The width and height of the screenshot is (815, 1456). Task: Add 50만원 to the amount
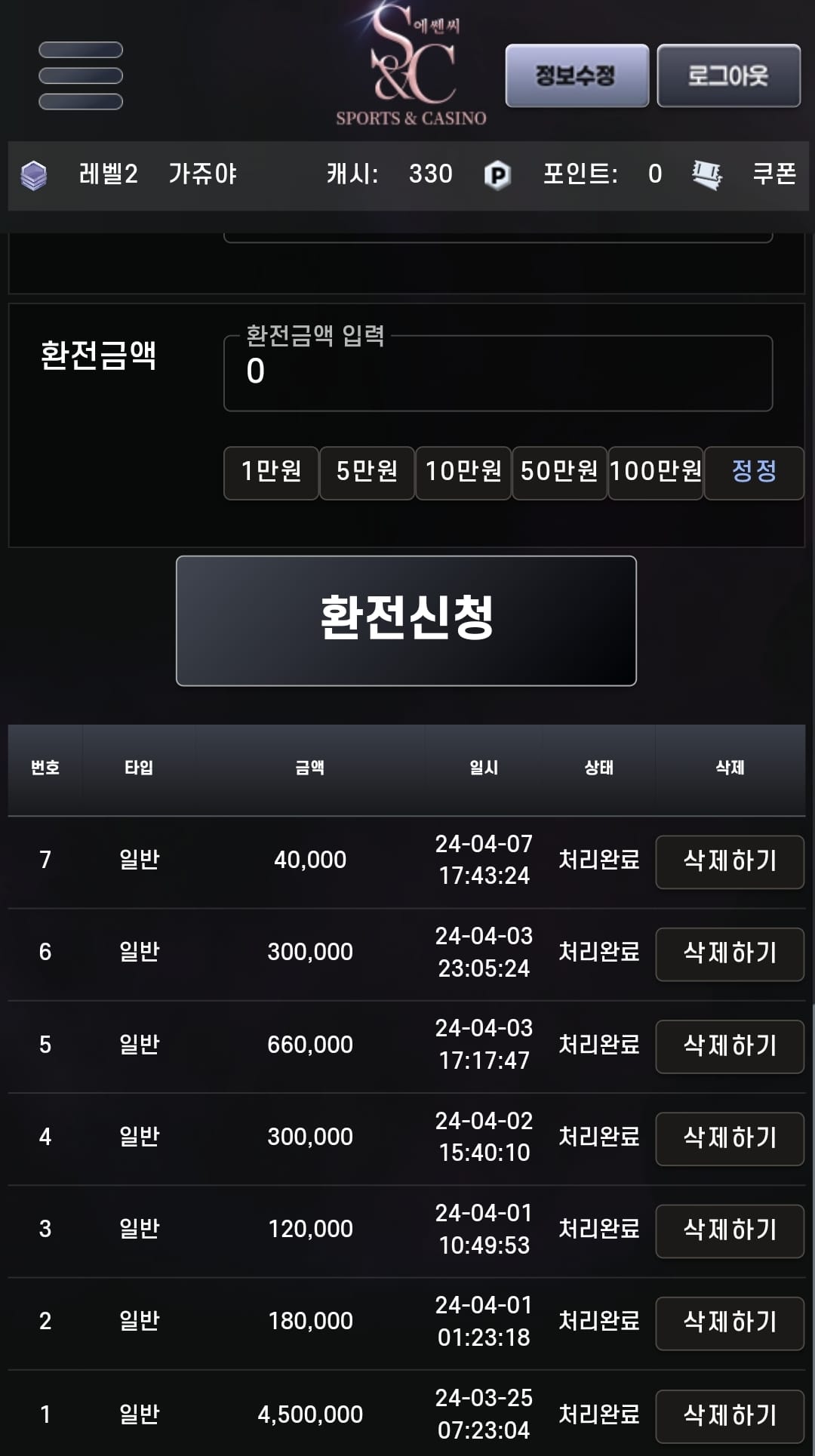(559, 473)
